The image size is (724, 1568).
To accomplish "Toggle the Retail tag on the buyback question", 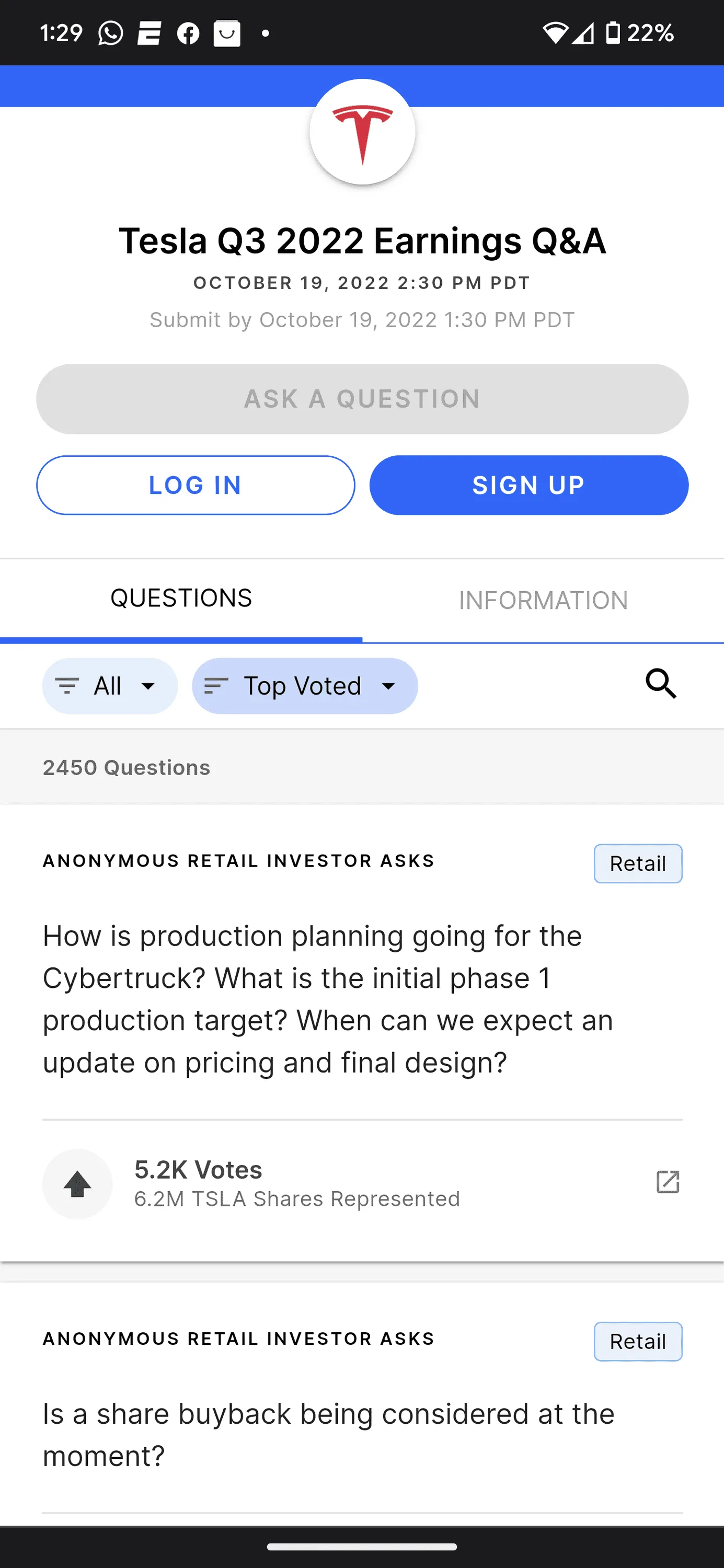I will [638, 1342].
